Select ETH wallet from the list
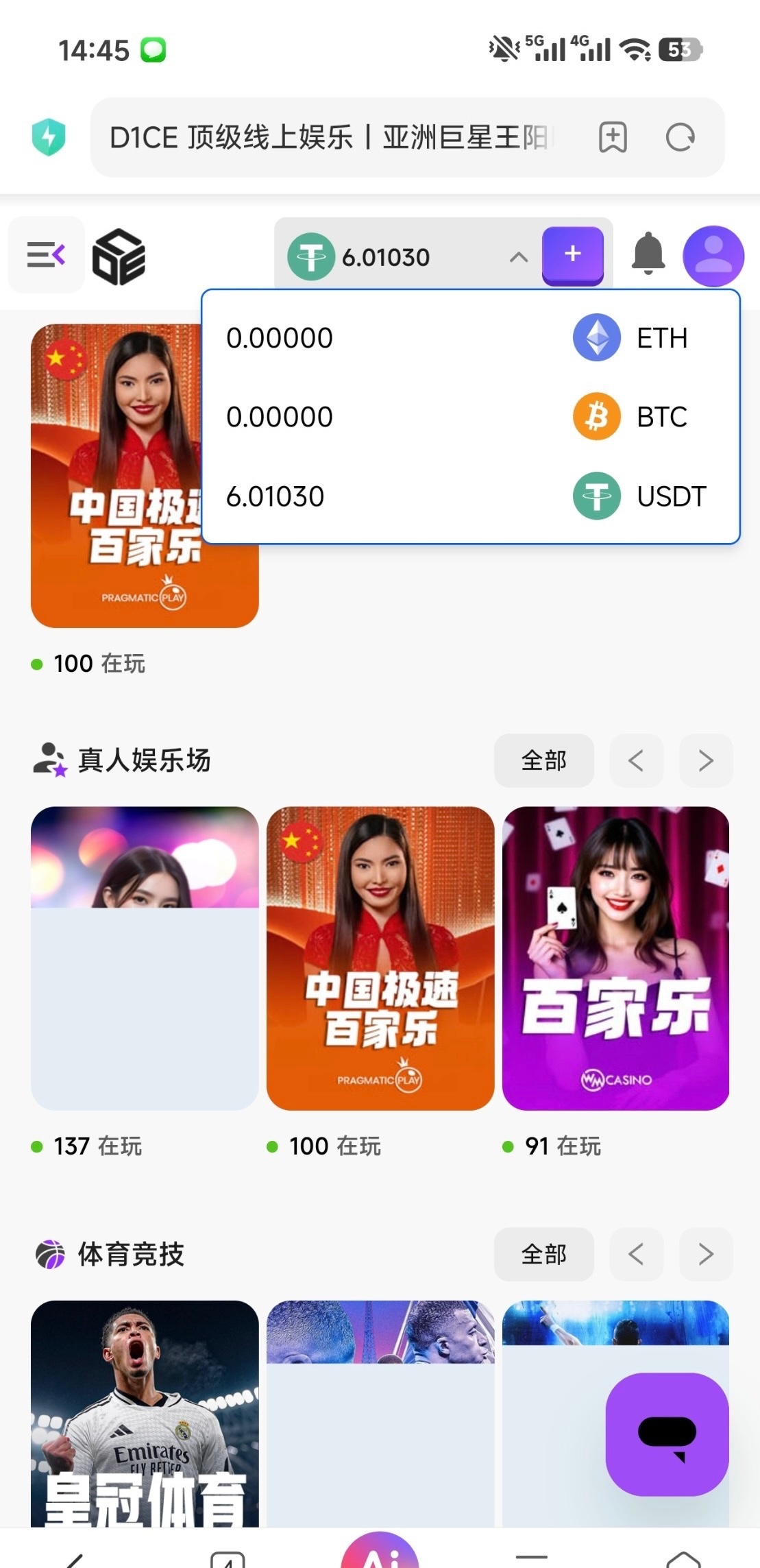760x1568 pixels. click(x=470, y=338)
